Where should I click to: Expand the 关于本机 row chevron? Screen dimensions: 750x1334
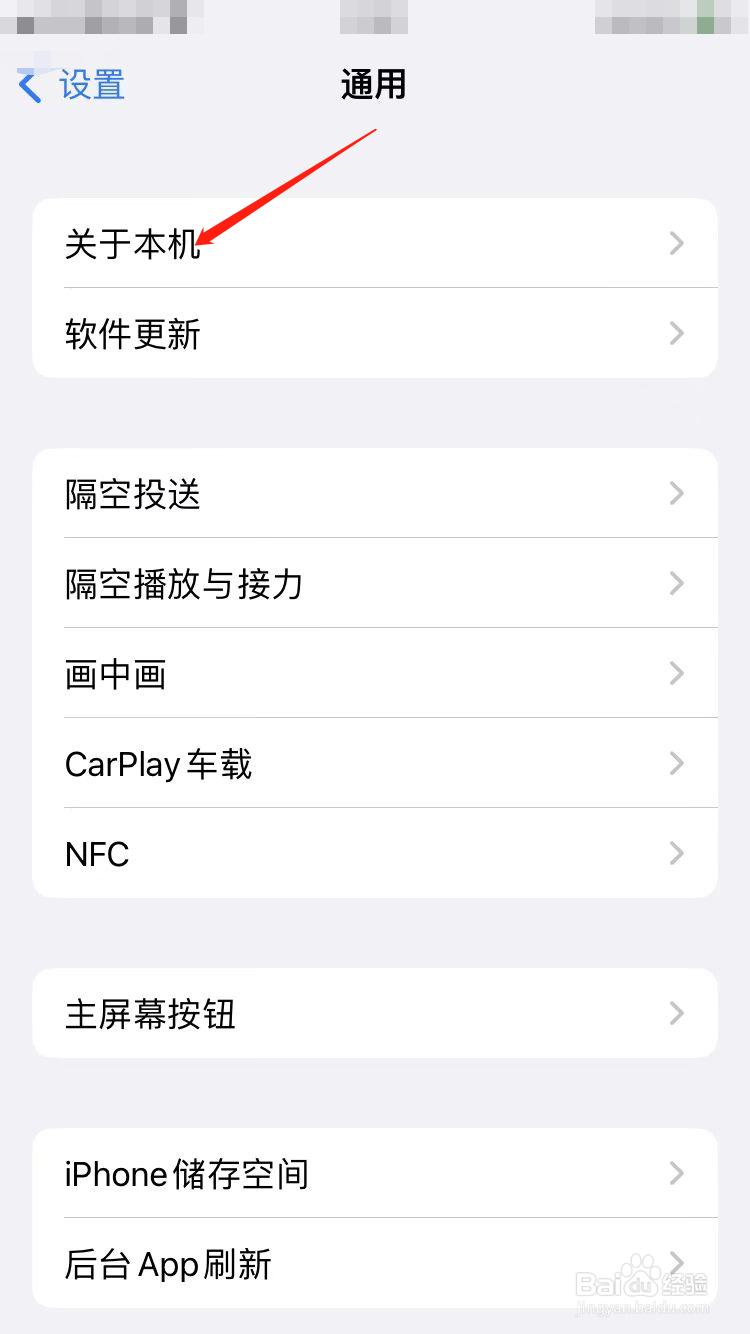tap(677, 244)
